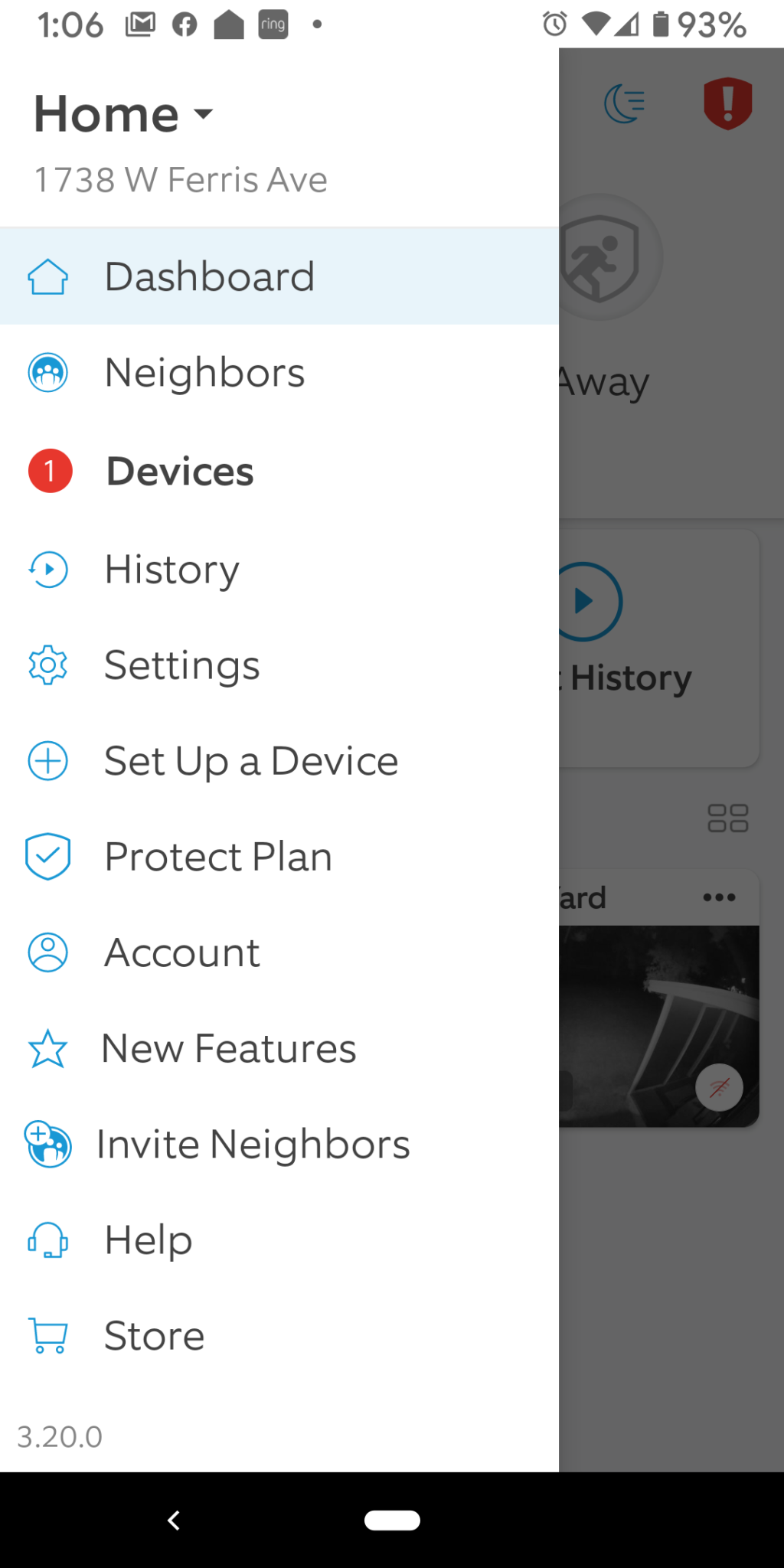Open Help via the headset icon

click(47, 1240)
